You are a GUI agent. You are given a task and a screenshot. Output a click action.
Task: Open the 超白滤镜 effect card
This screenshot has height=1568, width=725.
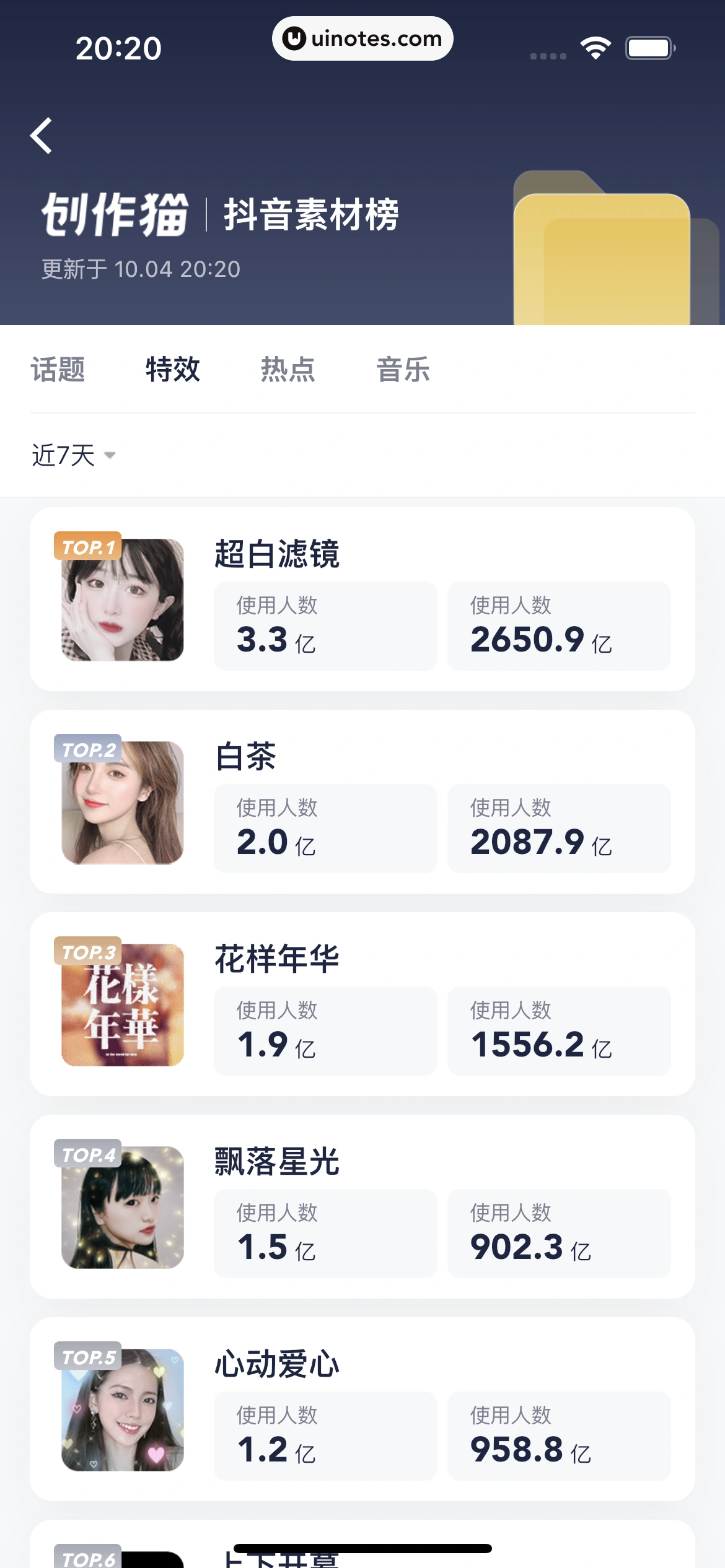tap(362, 599)
